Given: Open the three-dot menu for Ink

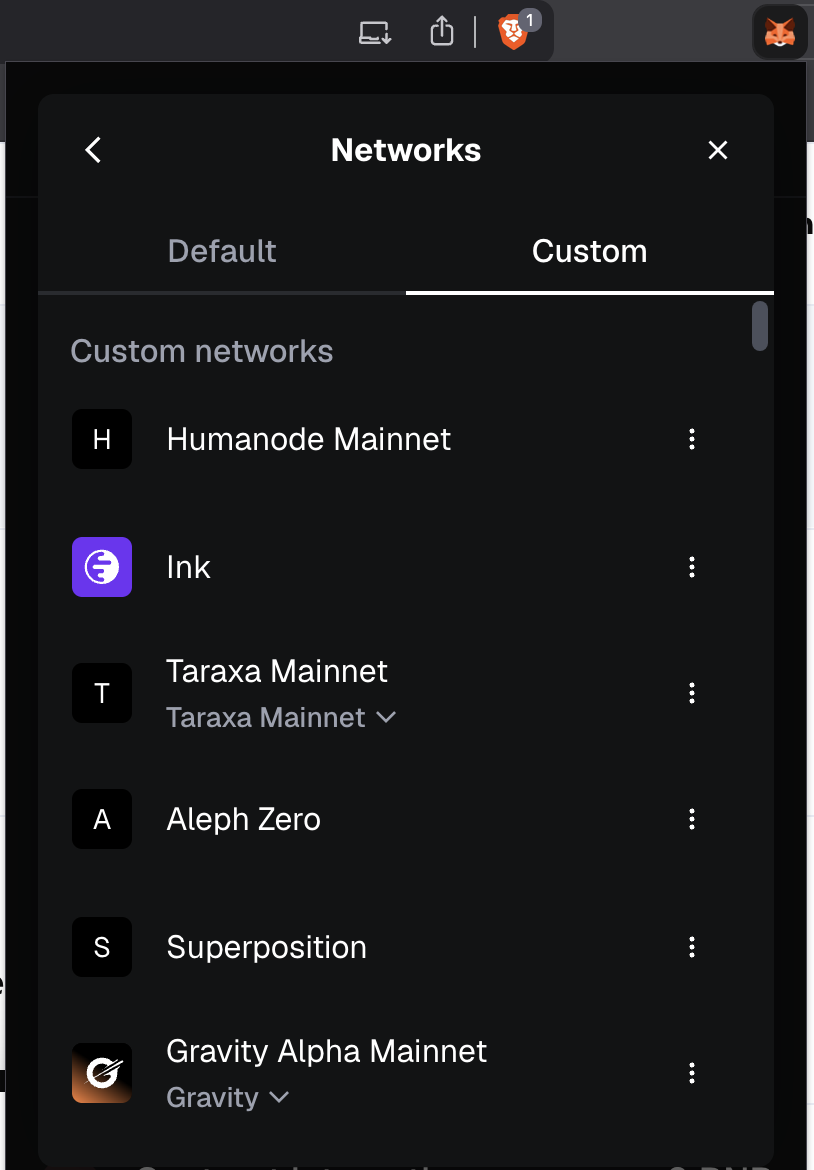Looking at the screenshot, I should (x=691, y=567).
